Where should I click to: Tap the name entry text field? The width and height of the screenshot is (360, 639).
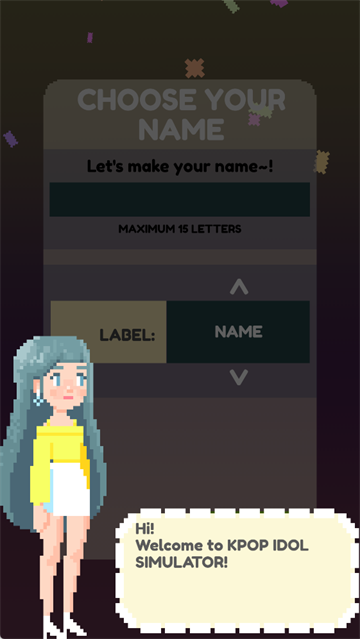(x=179, y=199)
